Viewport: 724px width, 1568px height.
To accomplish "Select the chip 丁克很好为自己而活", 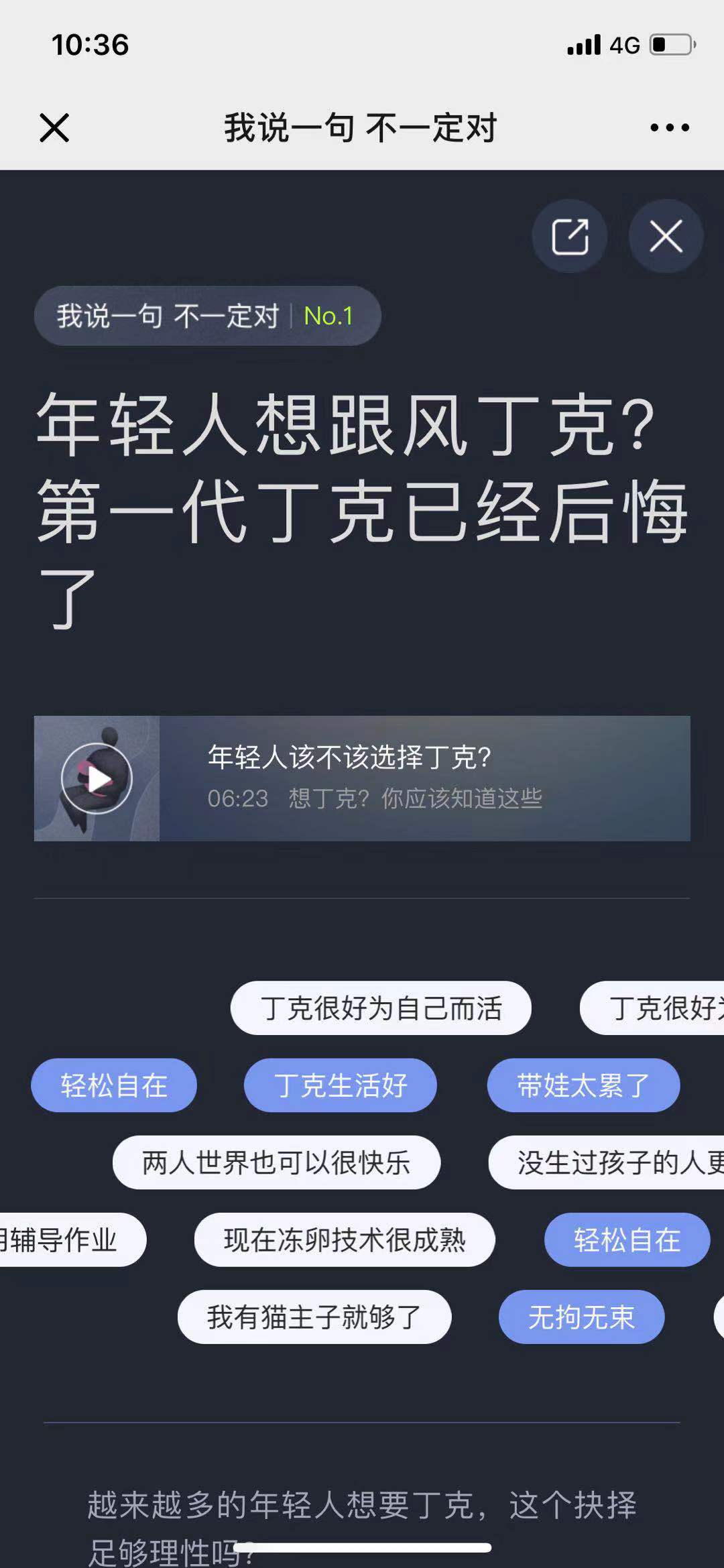I will (381, 1008).
